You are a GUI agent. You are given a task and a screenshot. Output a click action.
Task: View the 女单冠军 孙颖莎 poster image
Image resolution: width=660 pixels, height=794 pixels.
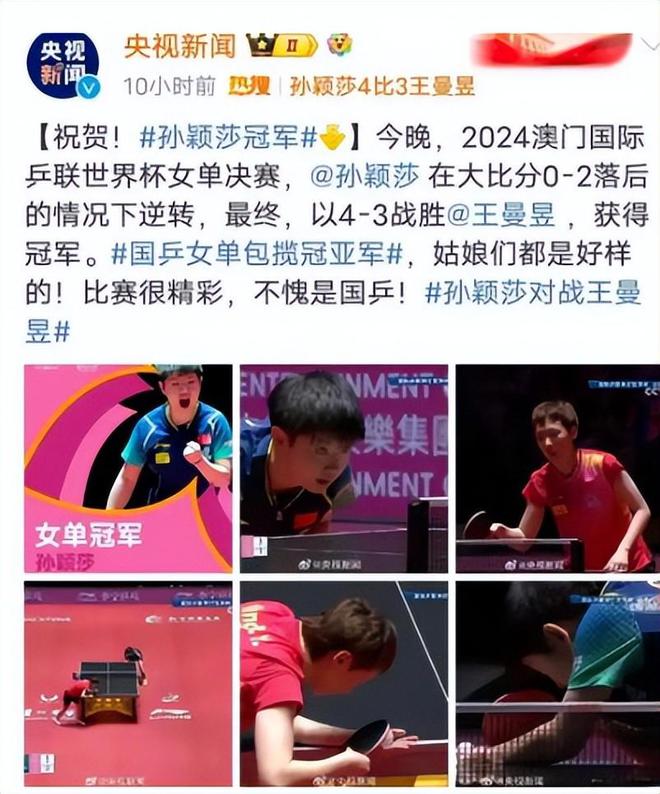pyautogui.click(x=128, y=468)
